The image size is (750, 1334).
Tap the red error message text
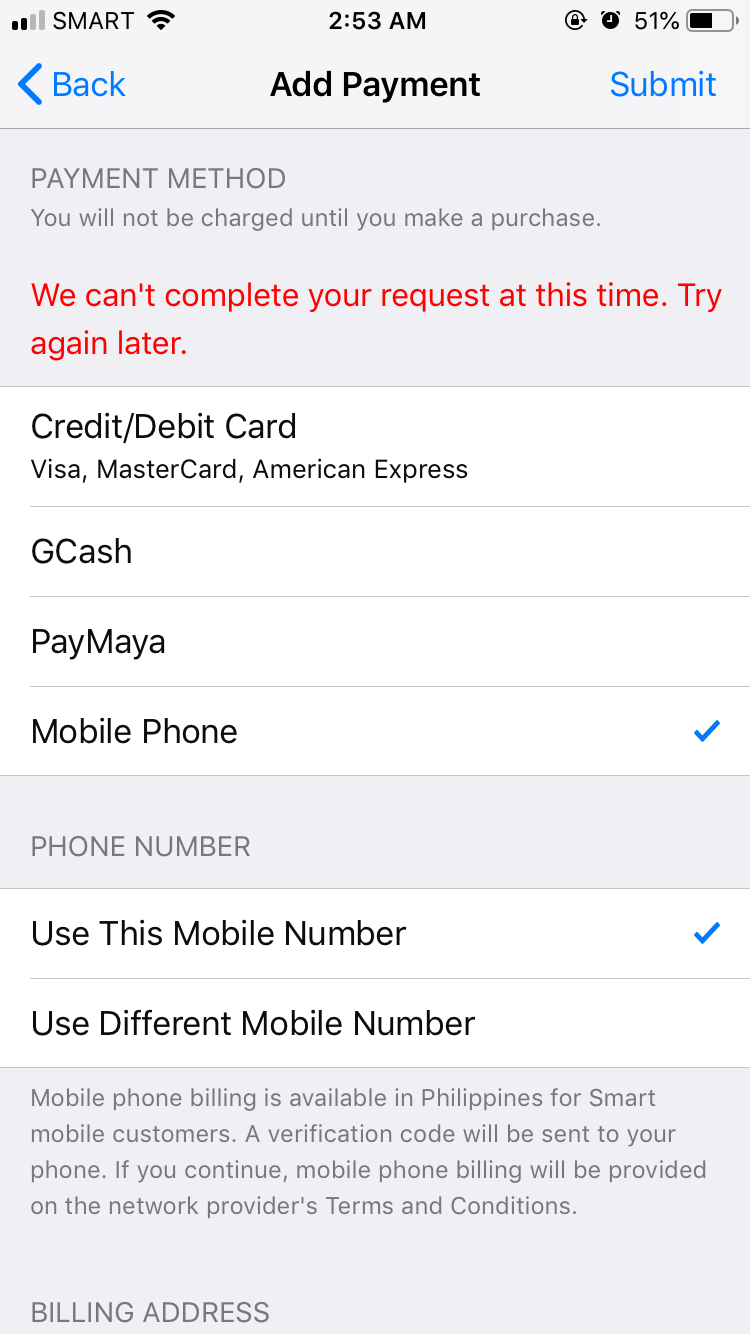pyautogui.click(x=376, y=318)
